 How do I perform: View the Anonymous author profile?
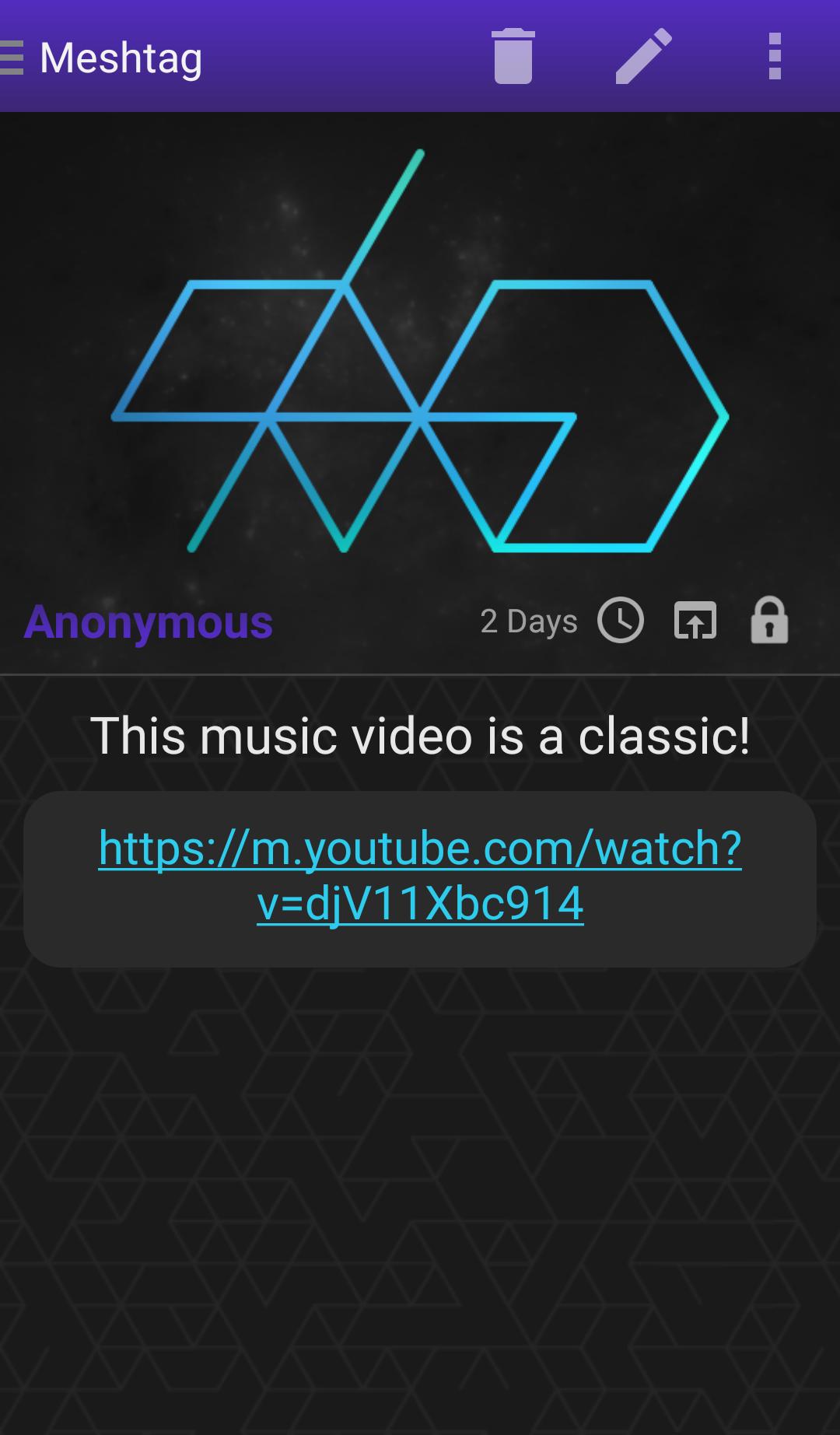click(148, 622)
